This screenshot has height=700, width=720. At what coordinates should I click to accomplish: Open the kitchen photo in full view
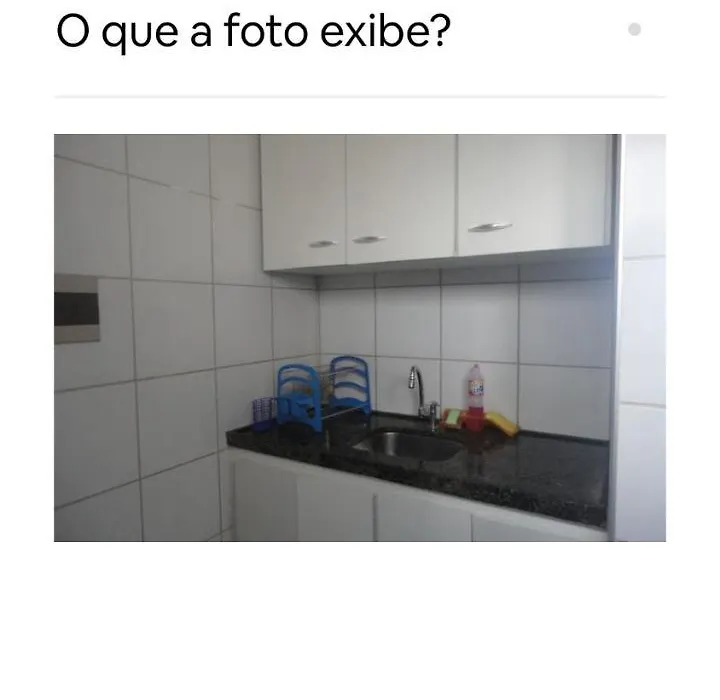(359, 338)
